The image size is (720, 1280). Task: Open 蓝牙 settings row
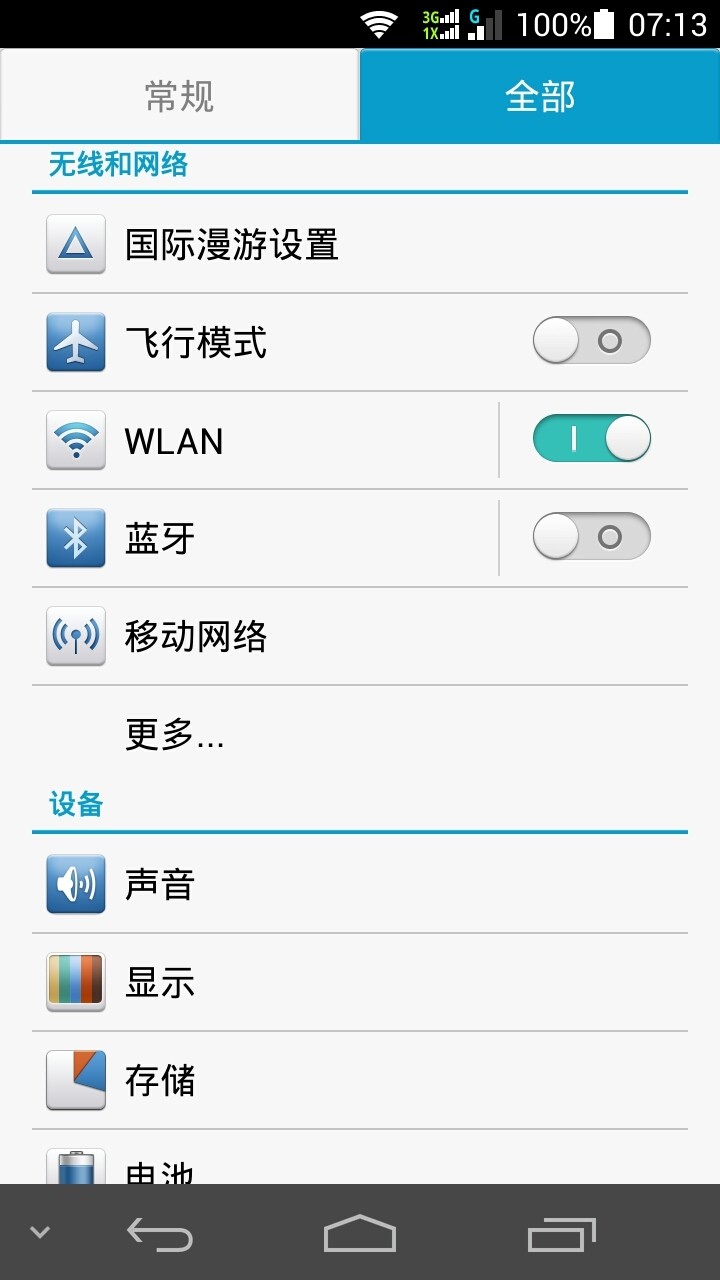[x=265, y=539]
